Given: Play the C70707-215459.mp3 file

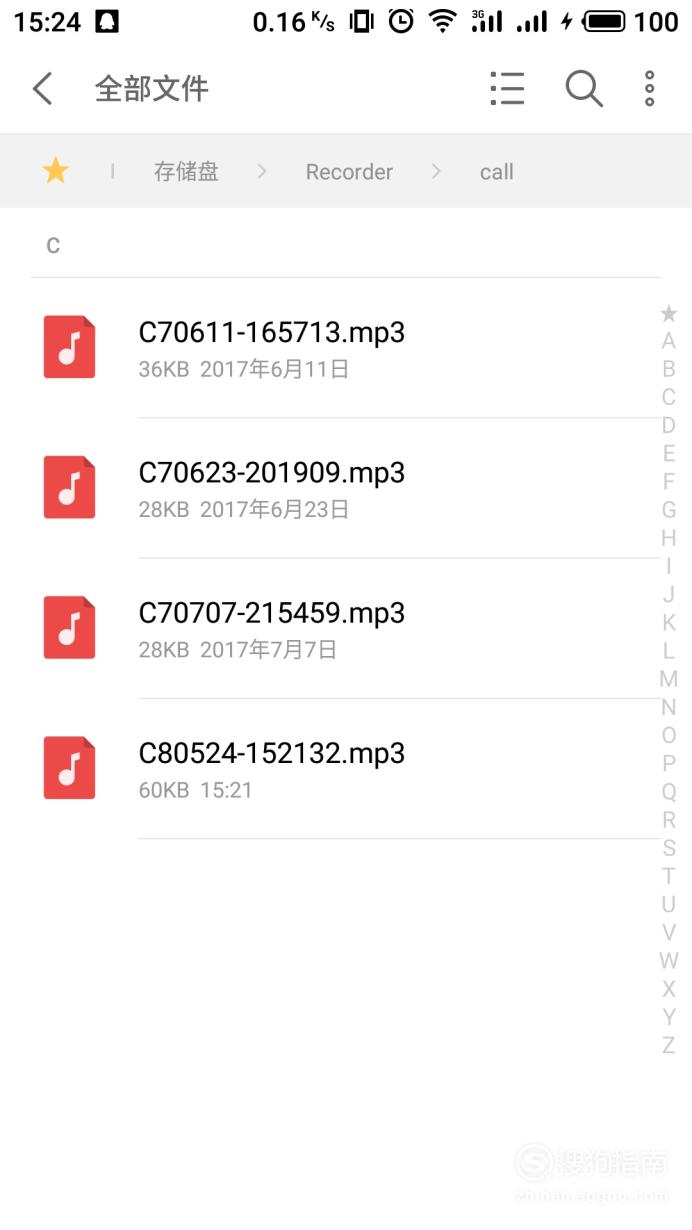Looking at the screenshot, I should (x=346, y=628).
